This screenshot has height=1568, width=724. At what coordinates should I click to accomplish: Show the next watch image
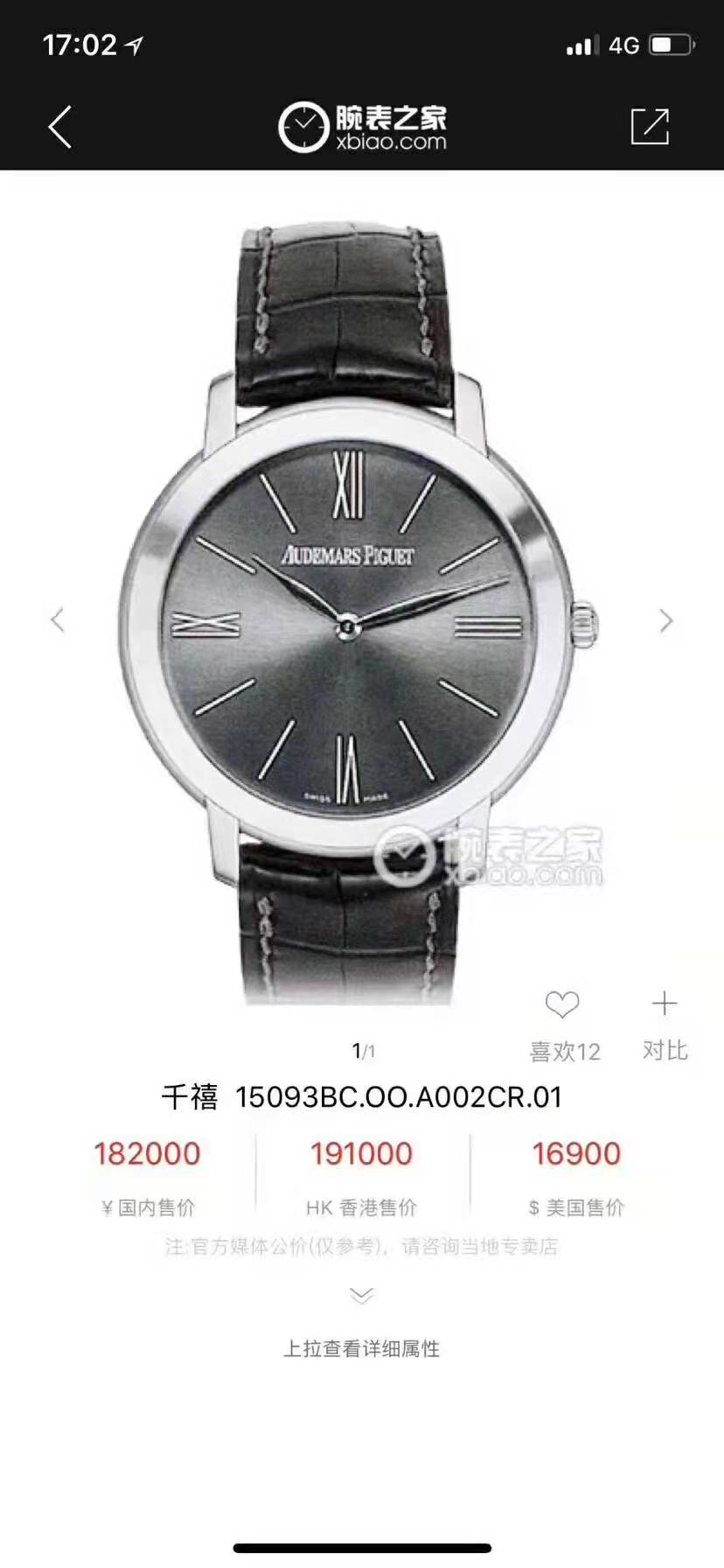coord(666,620)
